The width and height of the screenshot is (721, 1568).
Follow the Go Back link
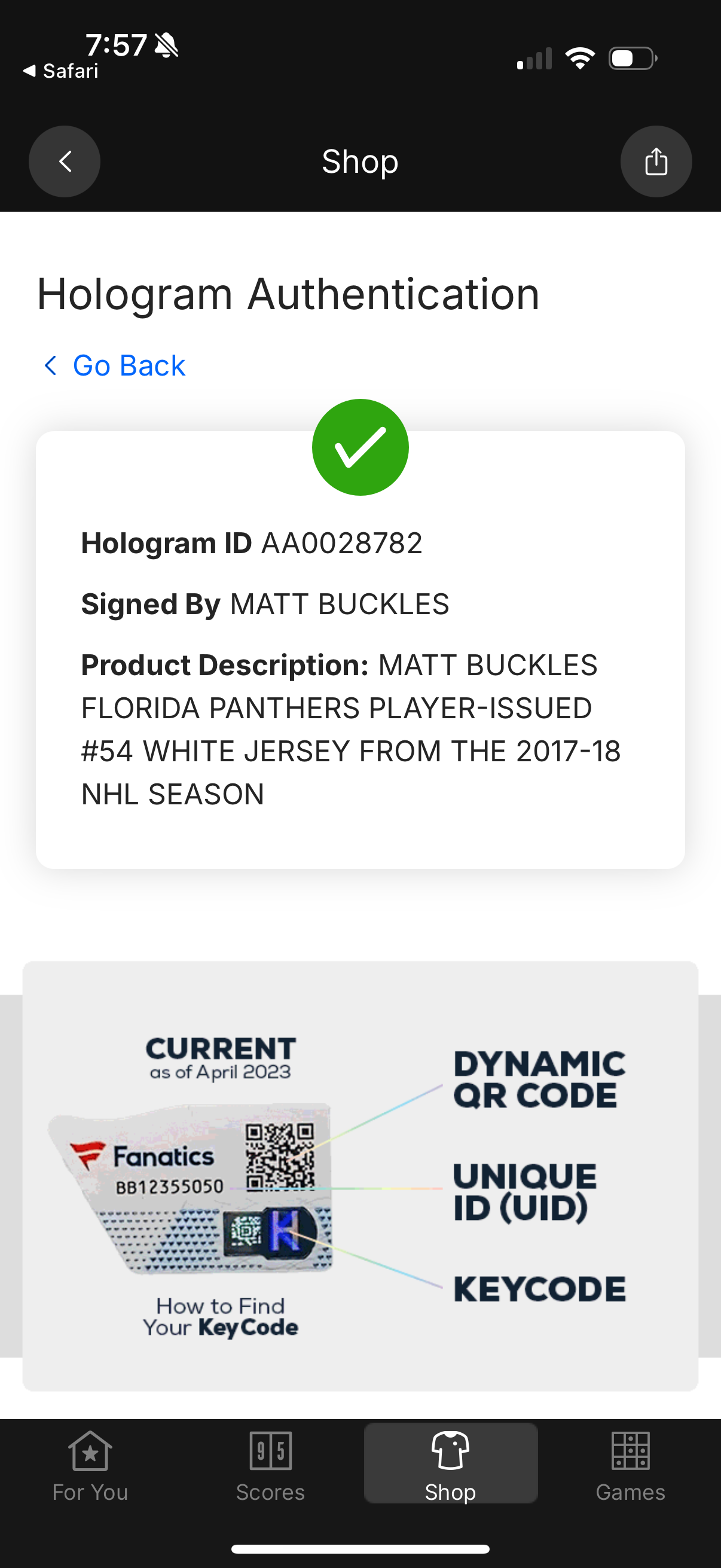114,365
